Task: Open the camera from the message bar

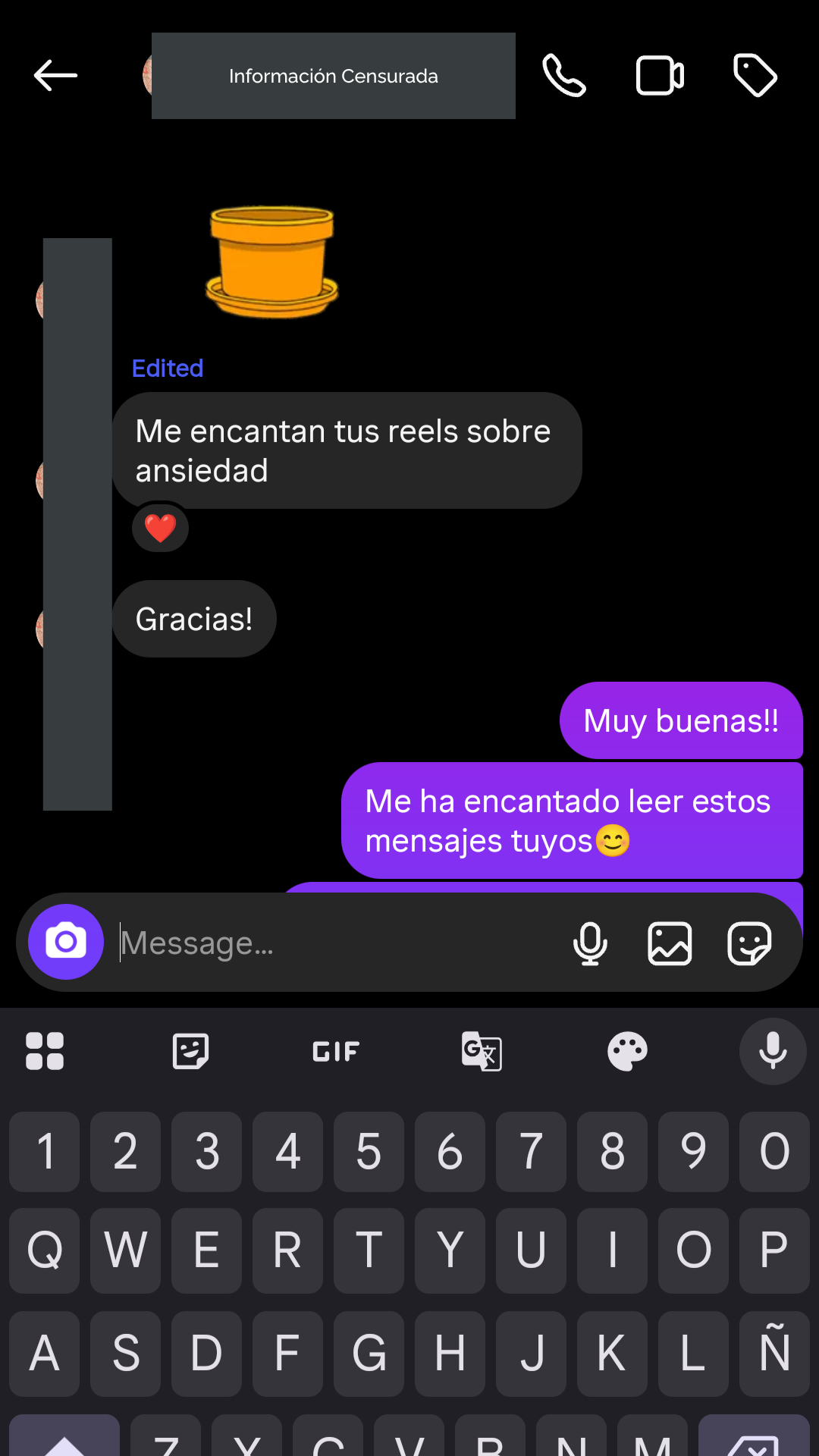Action: click(x=66, y=942)
